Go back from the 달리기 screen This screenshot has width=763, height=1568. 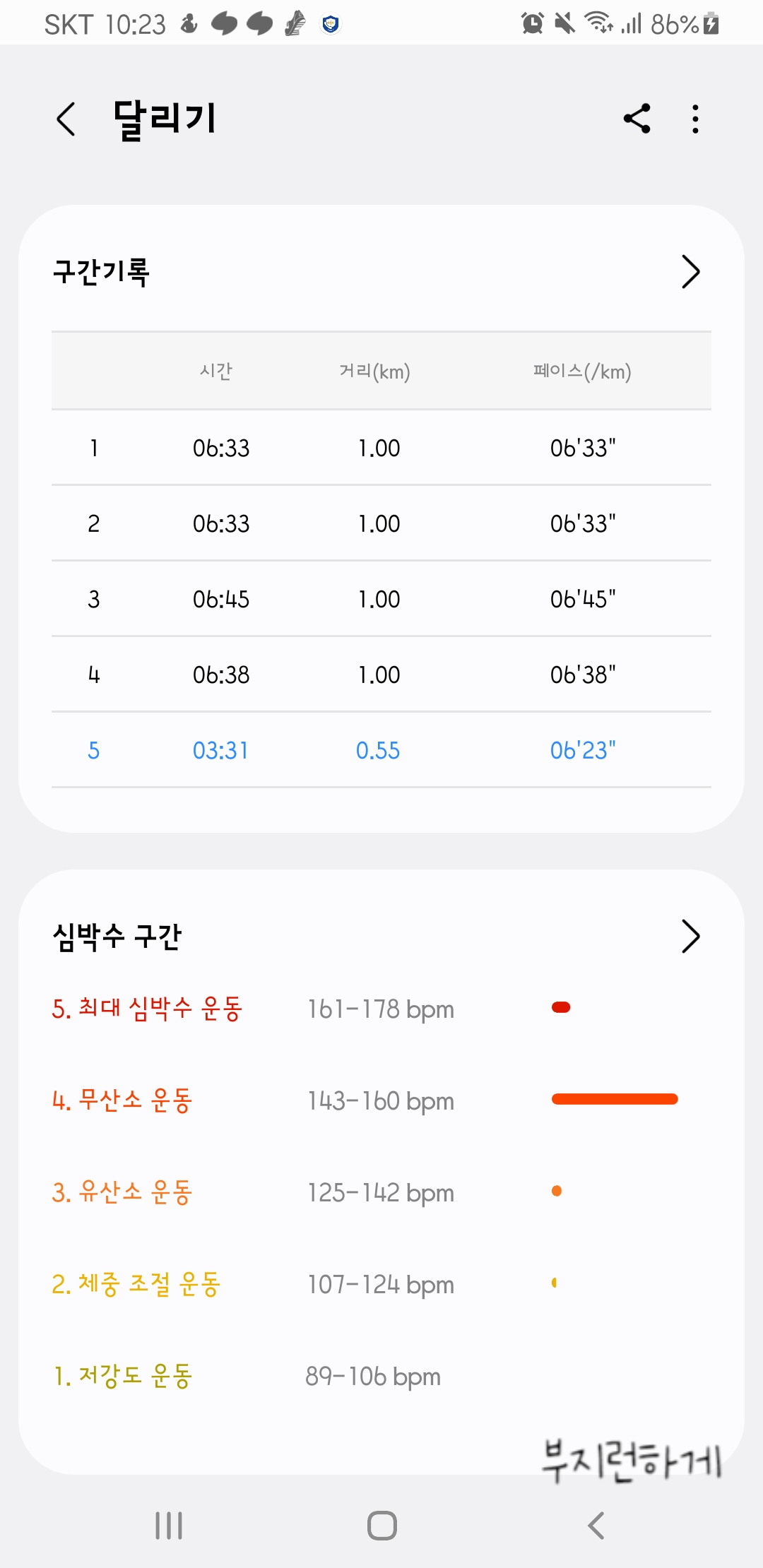point(66,119)
